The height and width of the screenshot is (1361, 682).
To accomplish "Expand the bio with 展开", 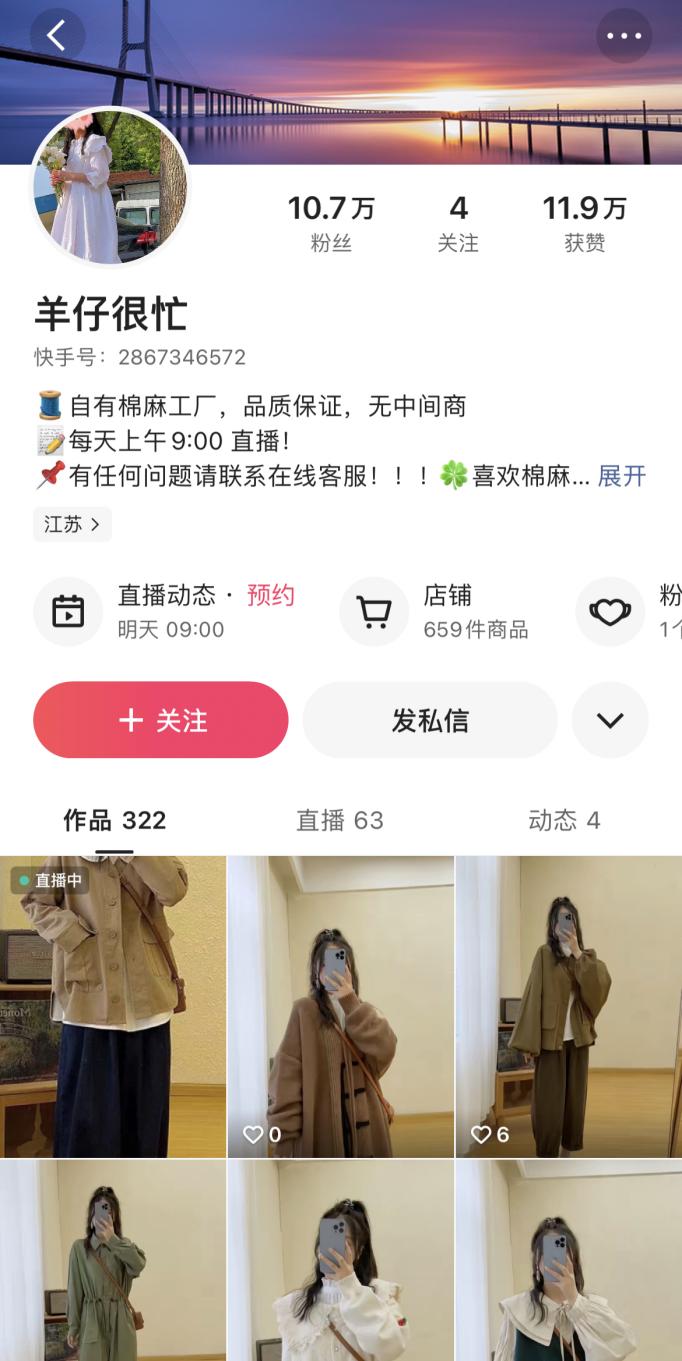I will point(622,476).
